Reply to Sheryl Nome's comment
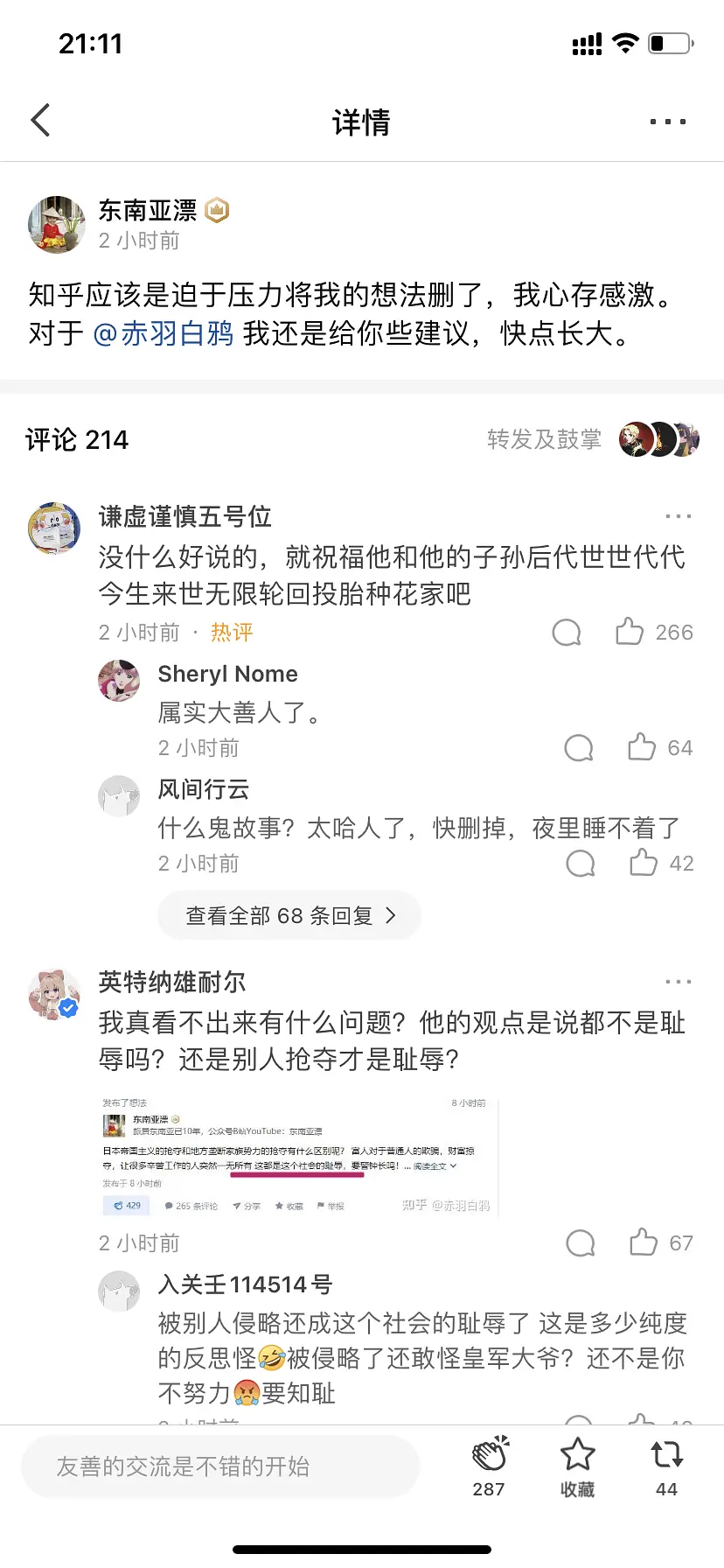 pyautogui.click(x=579, y=747)
